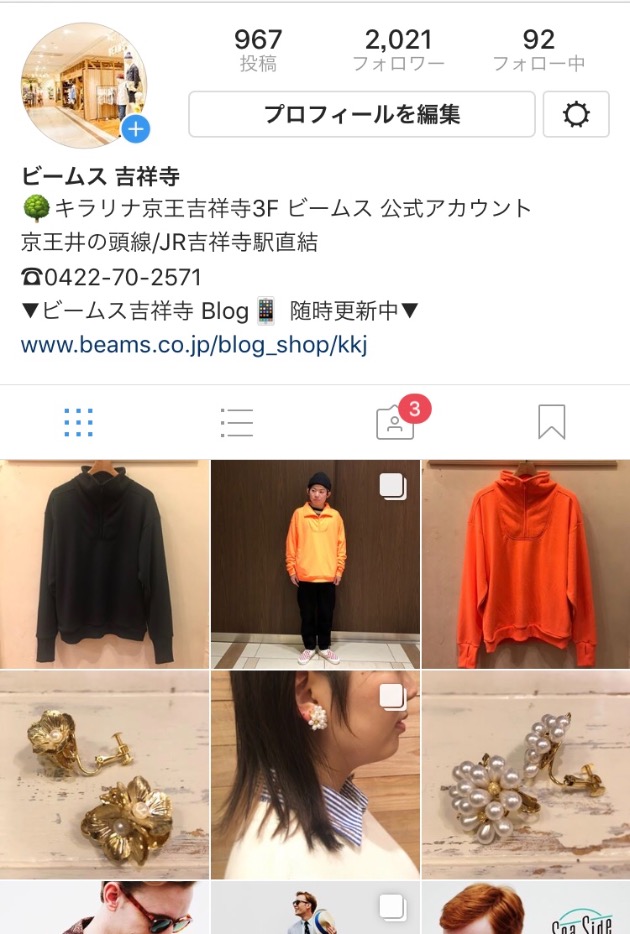The height and width of the screenshot is (934, 630).
Task: Switch to grid view tab
Action: pyautogui.click(x=78, y=423)
